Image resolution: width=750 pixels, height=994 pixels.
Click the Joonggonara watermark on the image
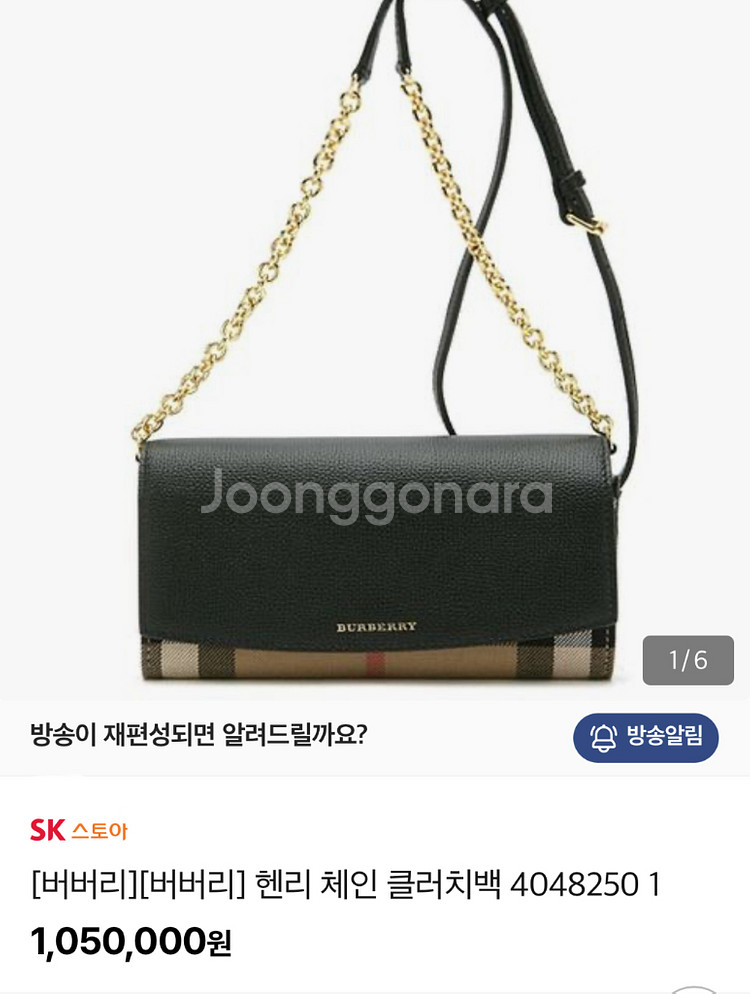(374, 494)
